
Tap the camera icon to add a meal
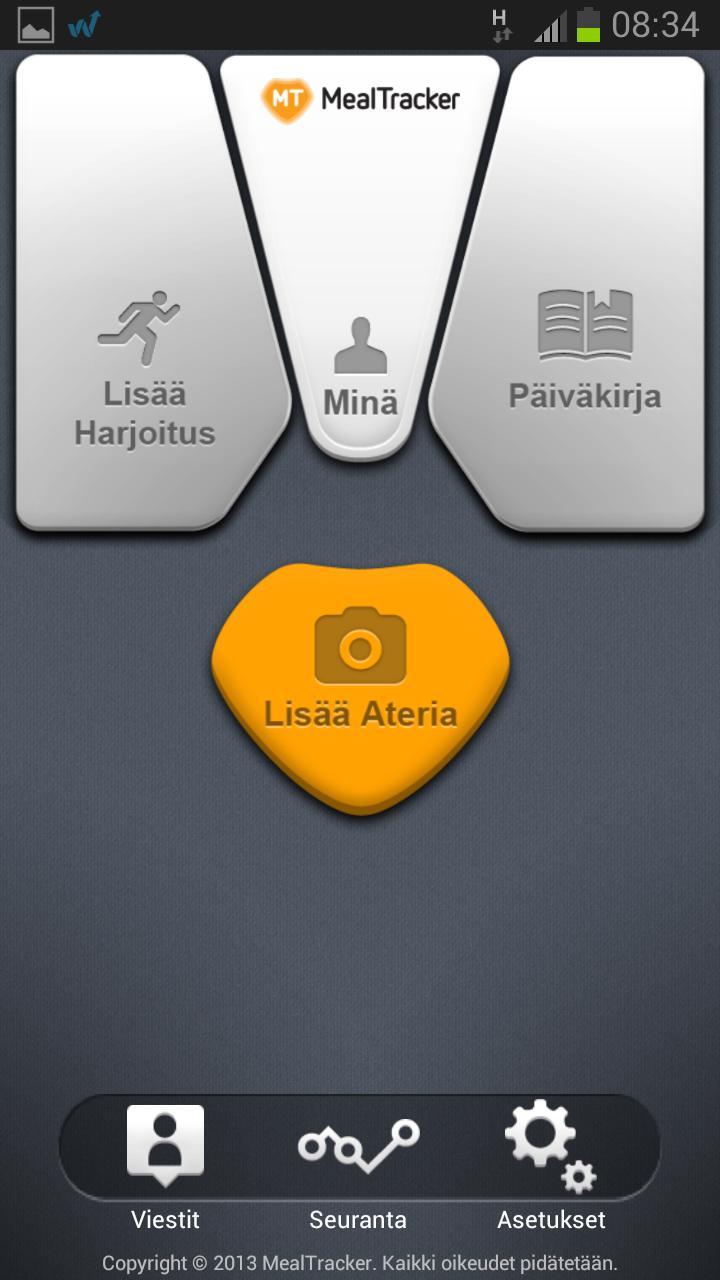click(x=359, y=644)
